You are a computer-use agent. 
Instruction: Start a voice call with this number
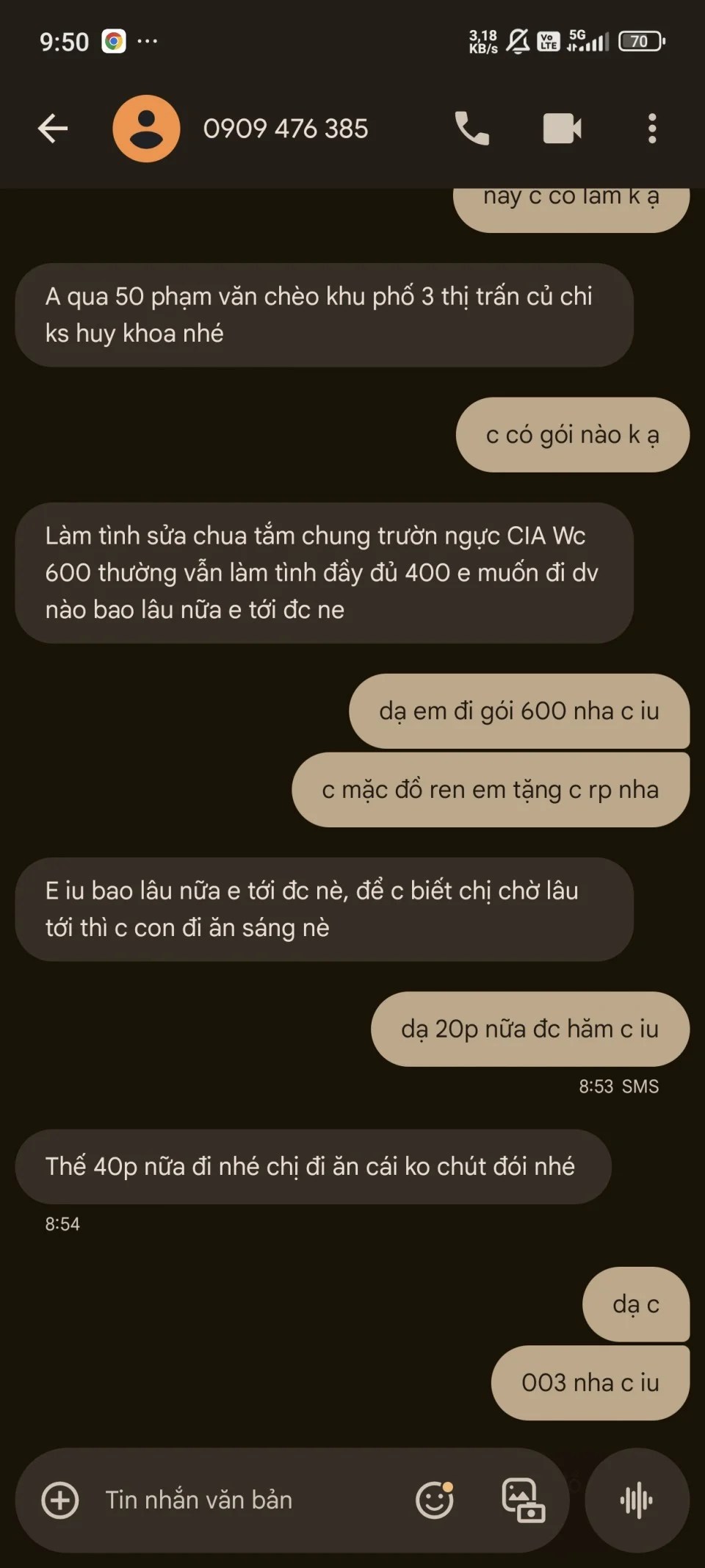471,129
